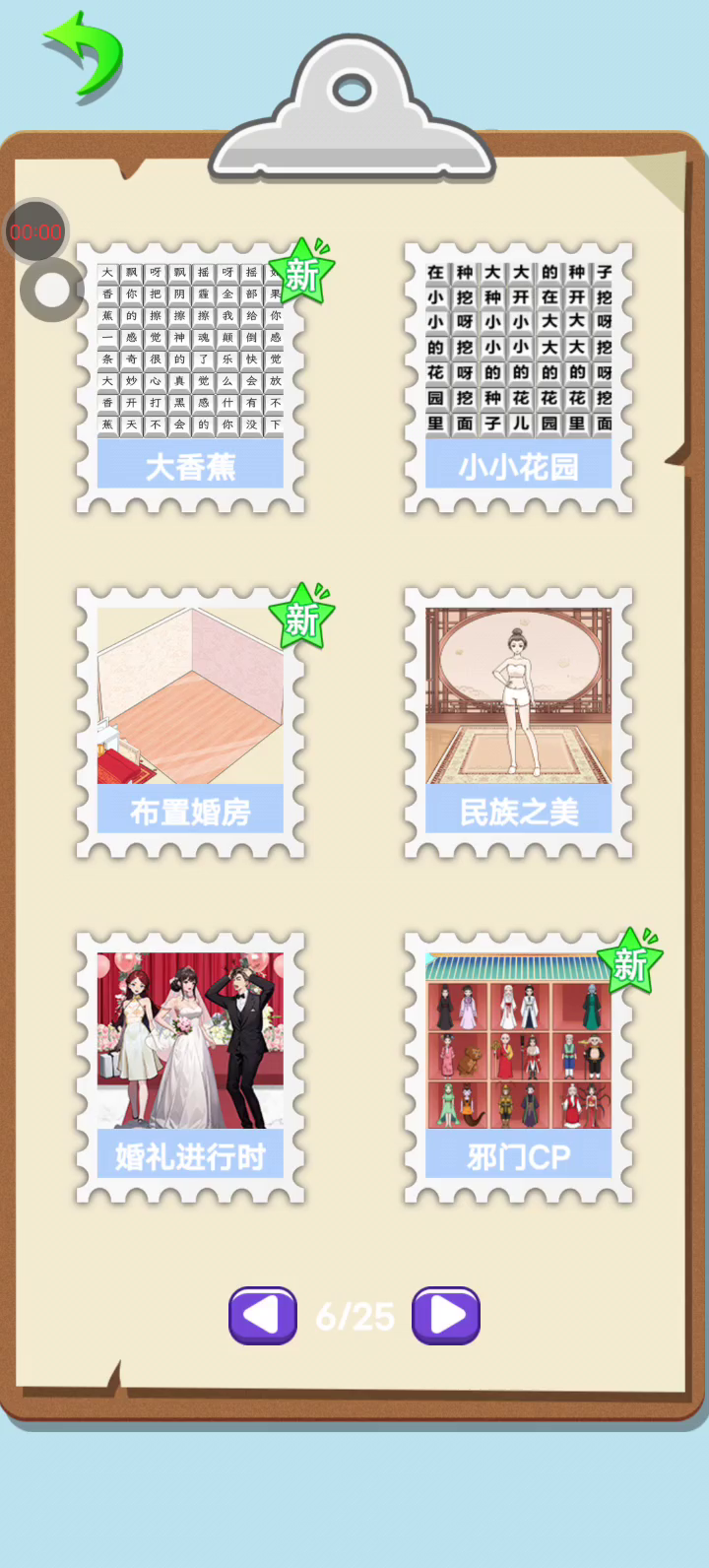This screenshot has height=1568, width=709.
Task: Go to the previous level page
Action: click(x=263, y=1316)
